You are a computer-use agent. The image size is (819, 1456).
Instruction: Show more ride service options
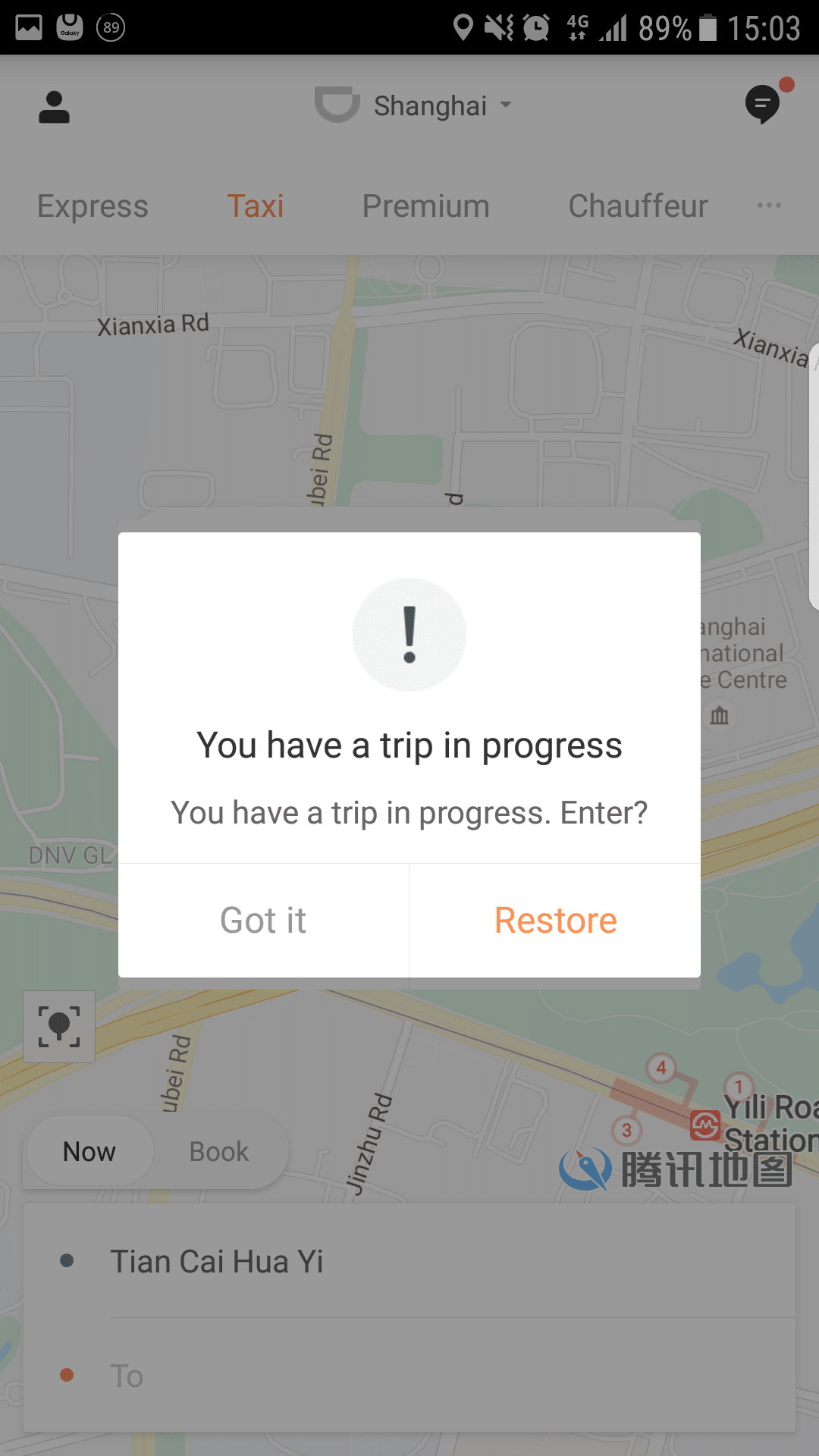coord(768,206)
